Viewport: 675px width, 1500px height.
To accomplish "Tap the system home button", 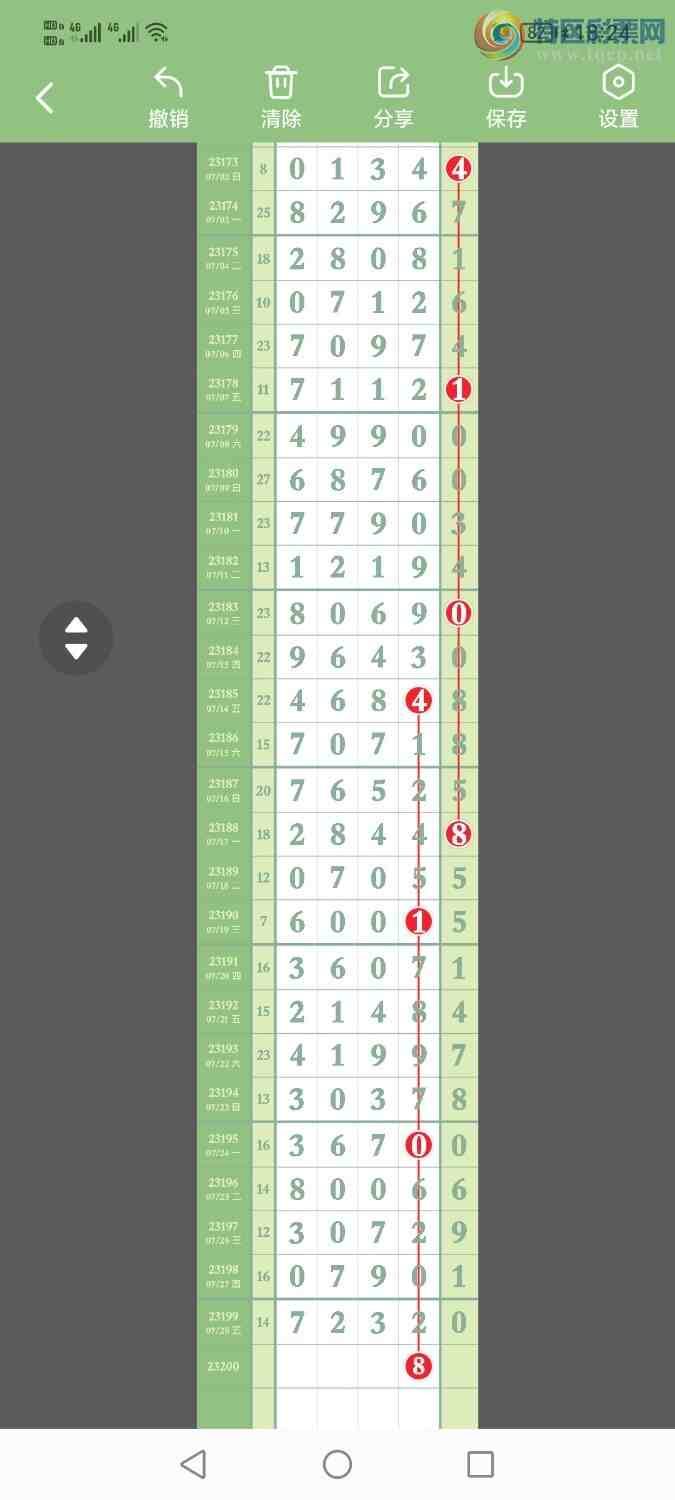I will click(337, 1464).
